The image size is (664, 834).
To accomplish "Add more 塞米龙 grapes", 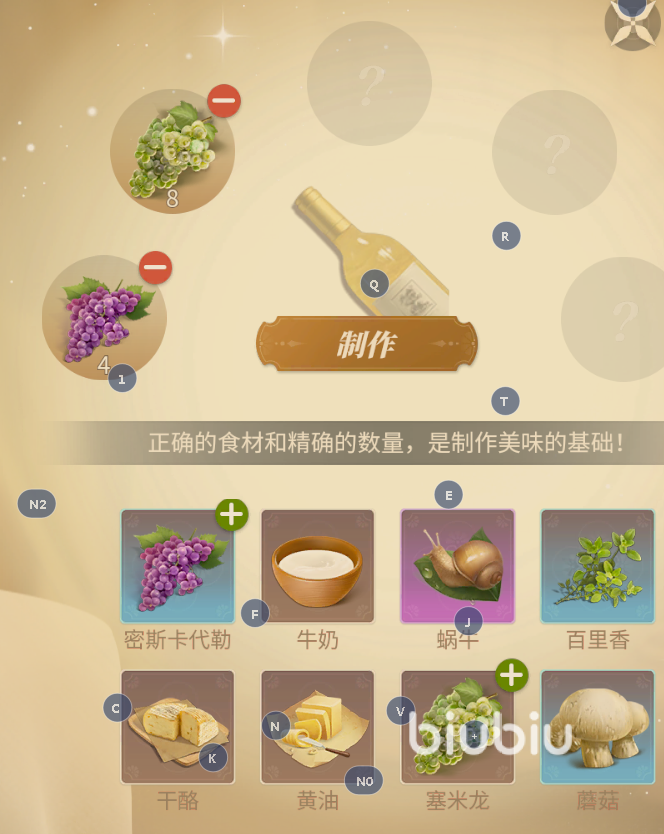I will [x=511, y=675].
